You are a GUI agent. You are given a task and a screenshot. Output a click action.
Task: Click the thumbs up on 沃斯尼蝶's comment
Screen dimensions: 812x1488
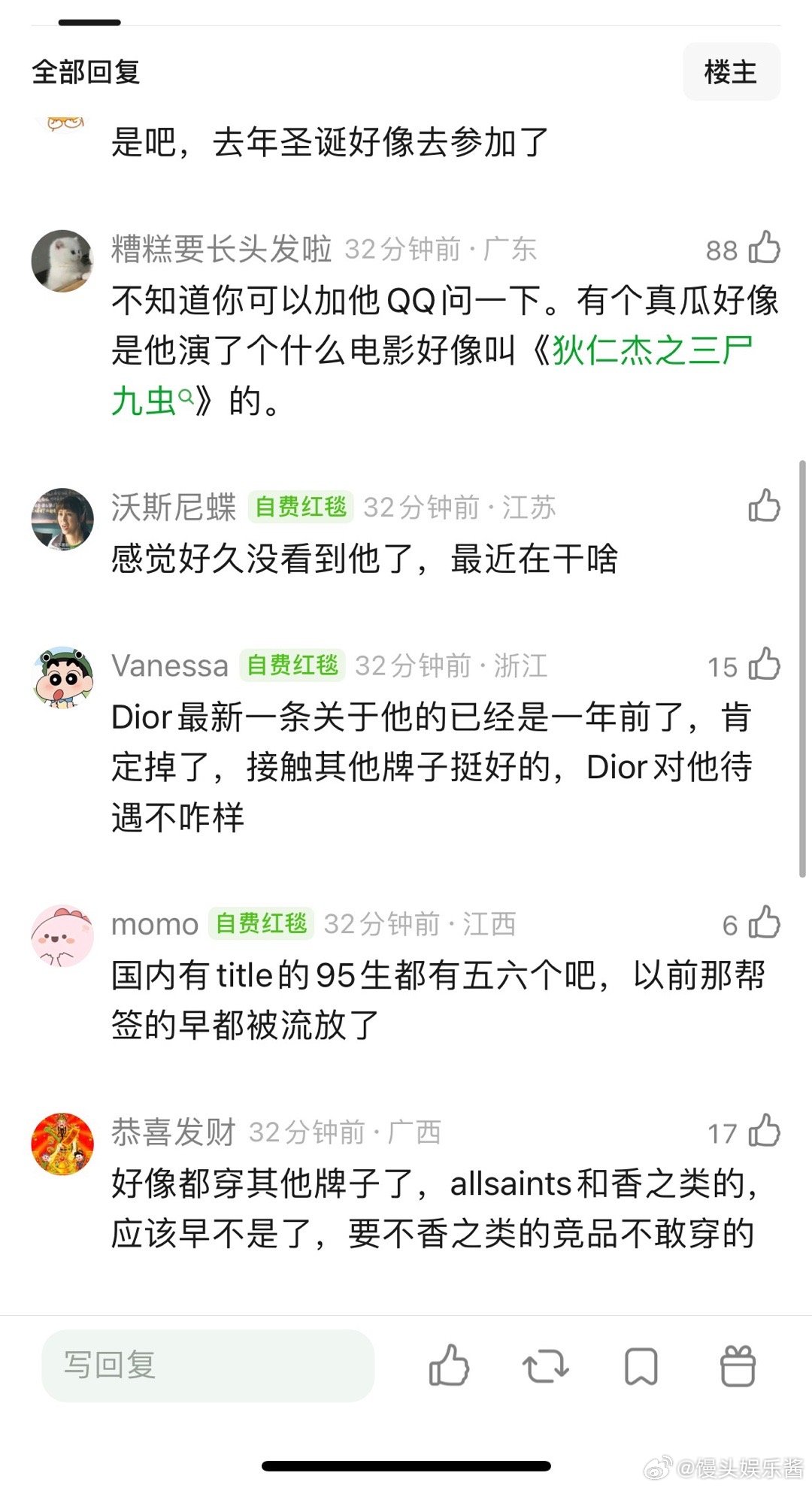(x=766, y=507)
